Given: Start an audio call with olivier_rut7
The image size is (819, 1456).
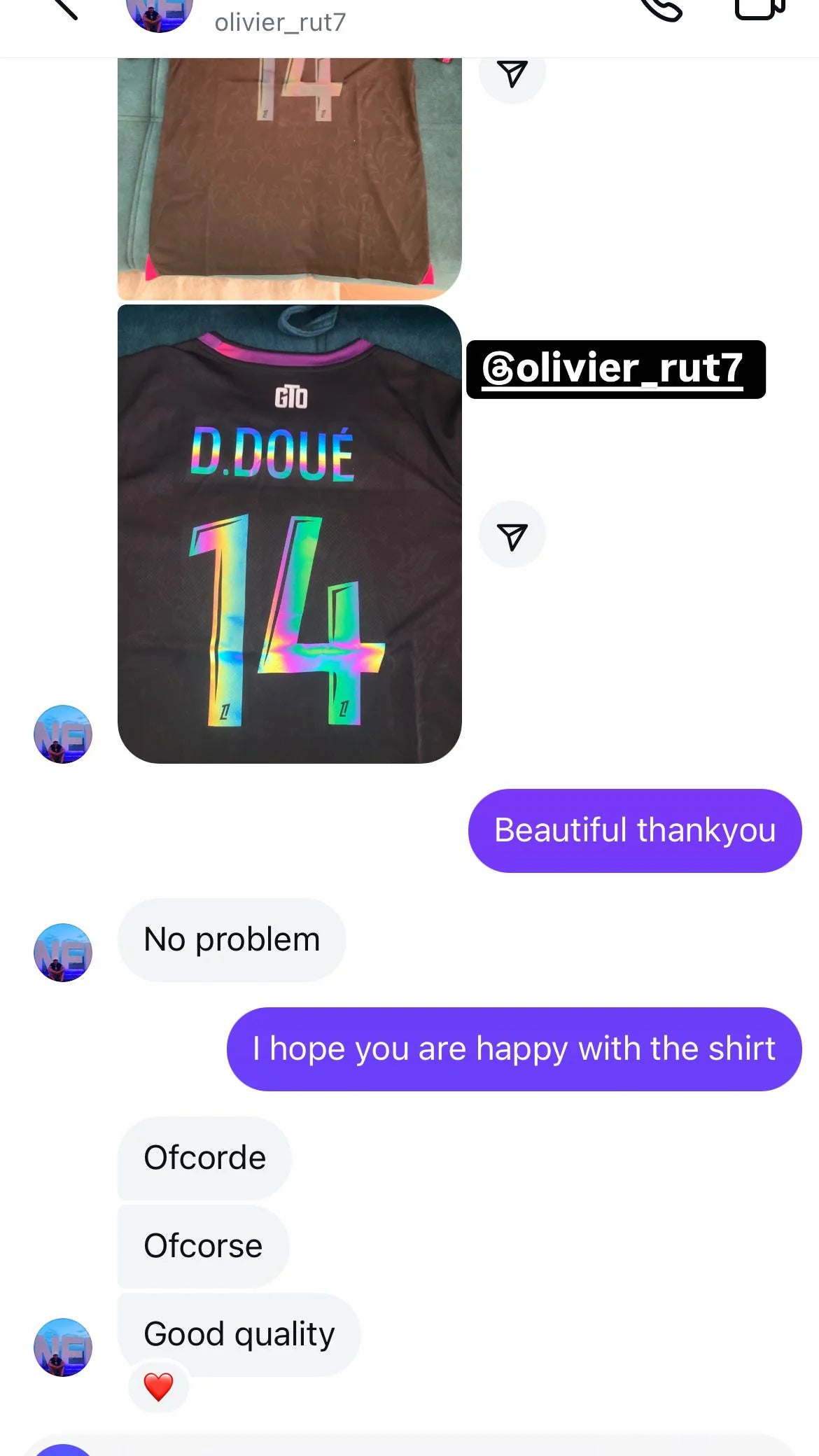Looking at the screenshot, I should click(x=661, y=8).
